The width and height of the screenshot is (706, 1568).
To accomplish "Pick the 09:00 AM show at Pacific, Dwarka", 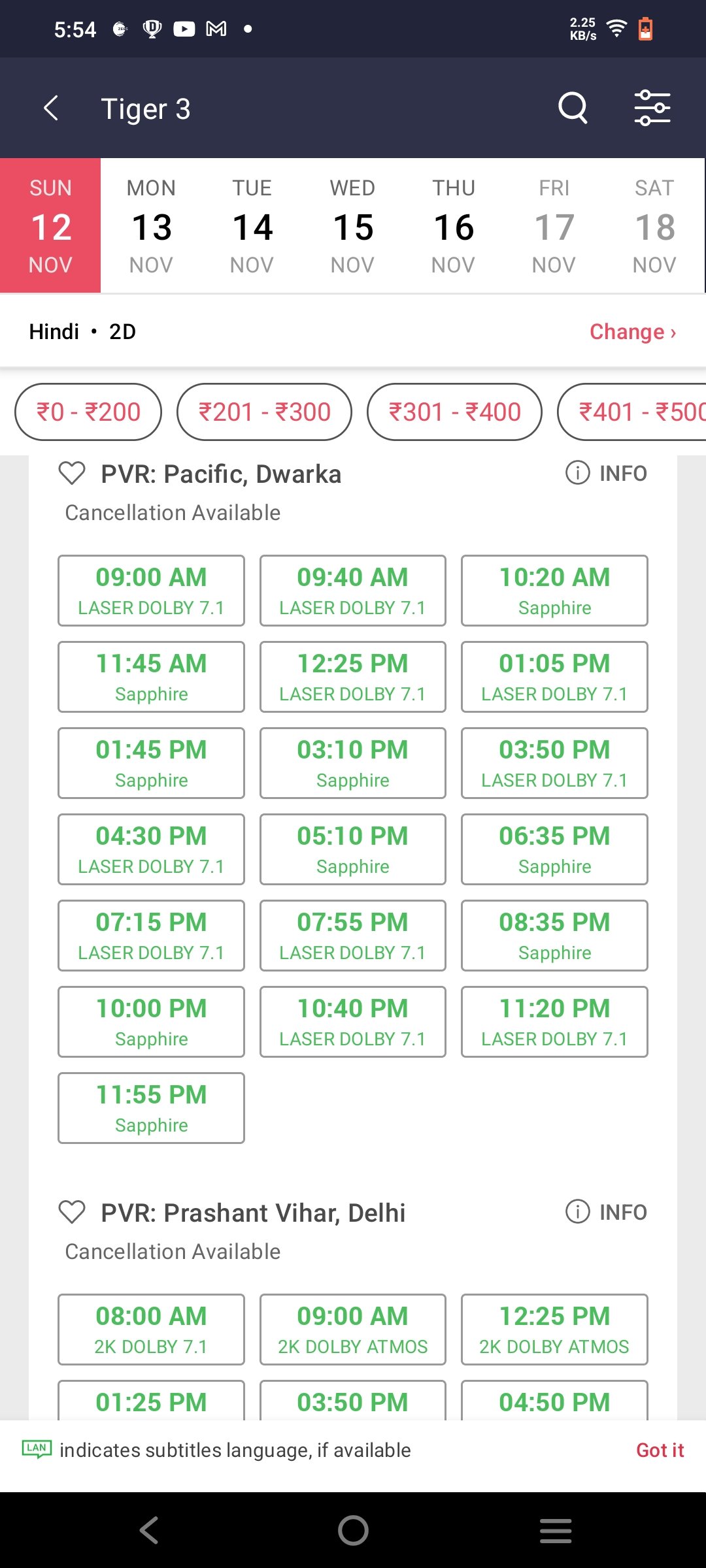I will [x=151, y=591].
